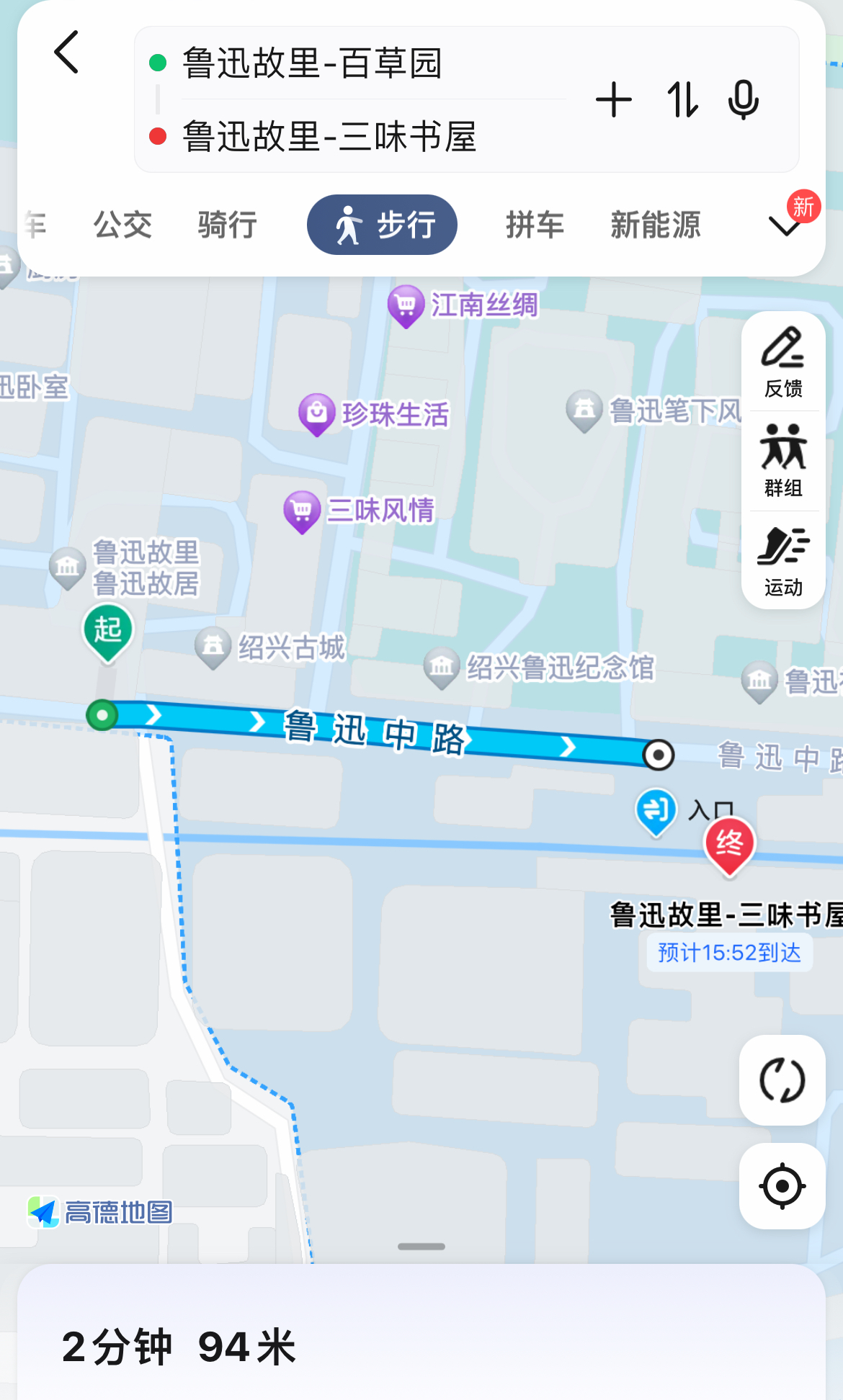Open the 群组 group feature
The width and height of the screenshot is (843, 1400).
(x=783, y=461)
